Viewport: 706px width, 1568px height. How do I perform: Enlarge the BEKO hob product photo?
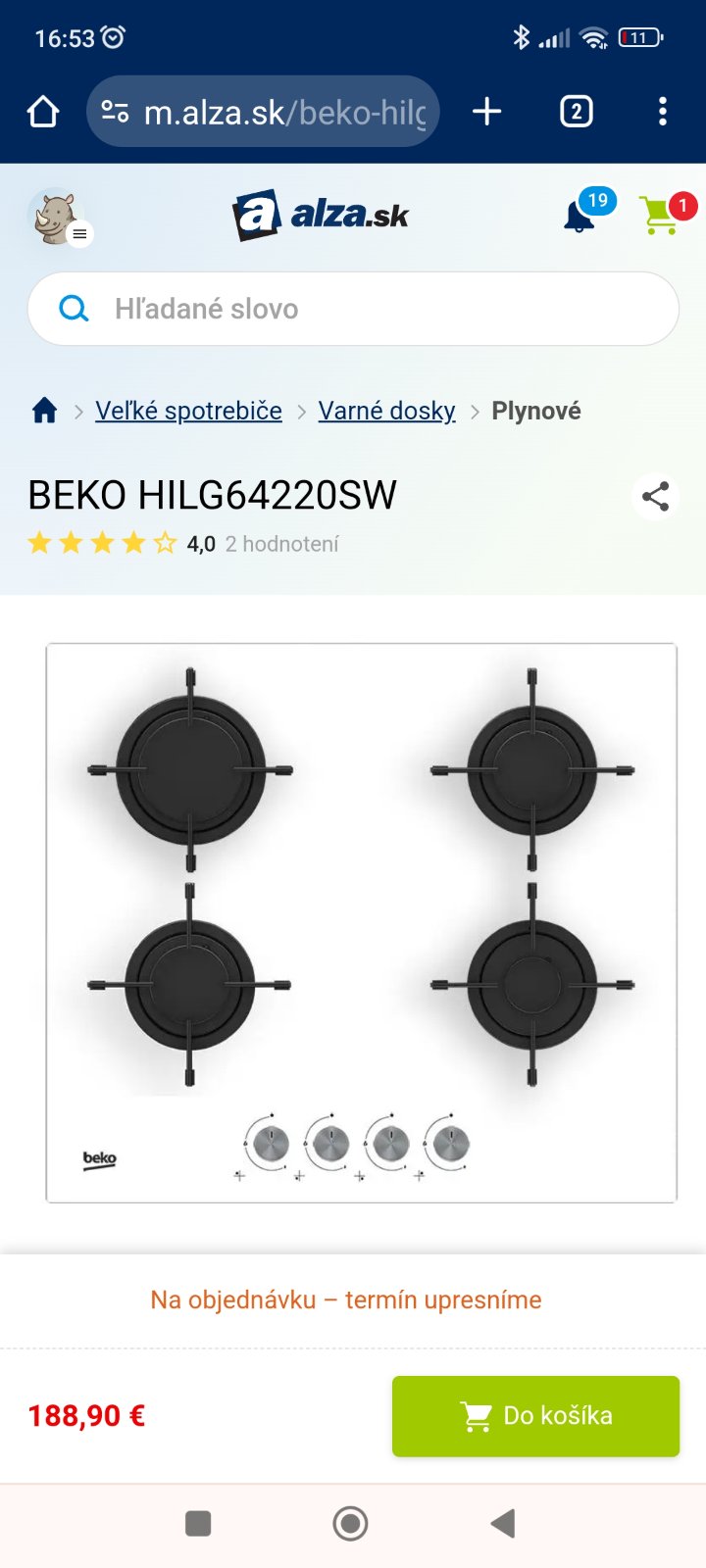(x=361, y=921)
